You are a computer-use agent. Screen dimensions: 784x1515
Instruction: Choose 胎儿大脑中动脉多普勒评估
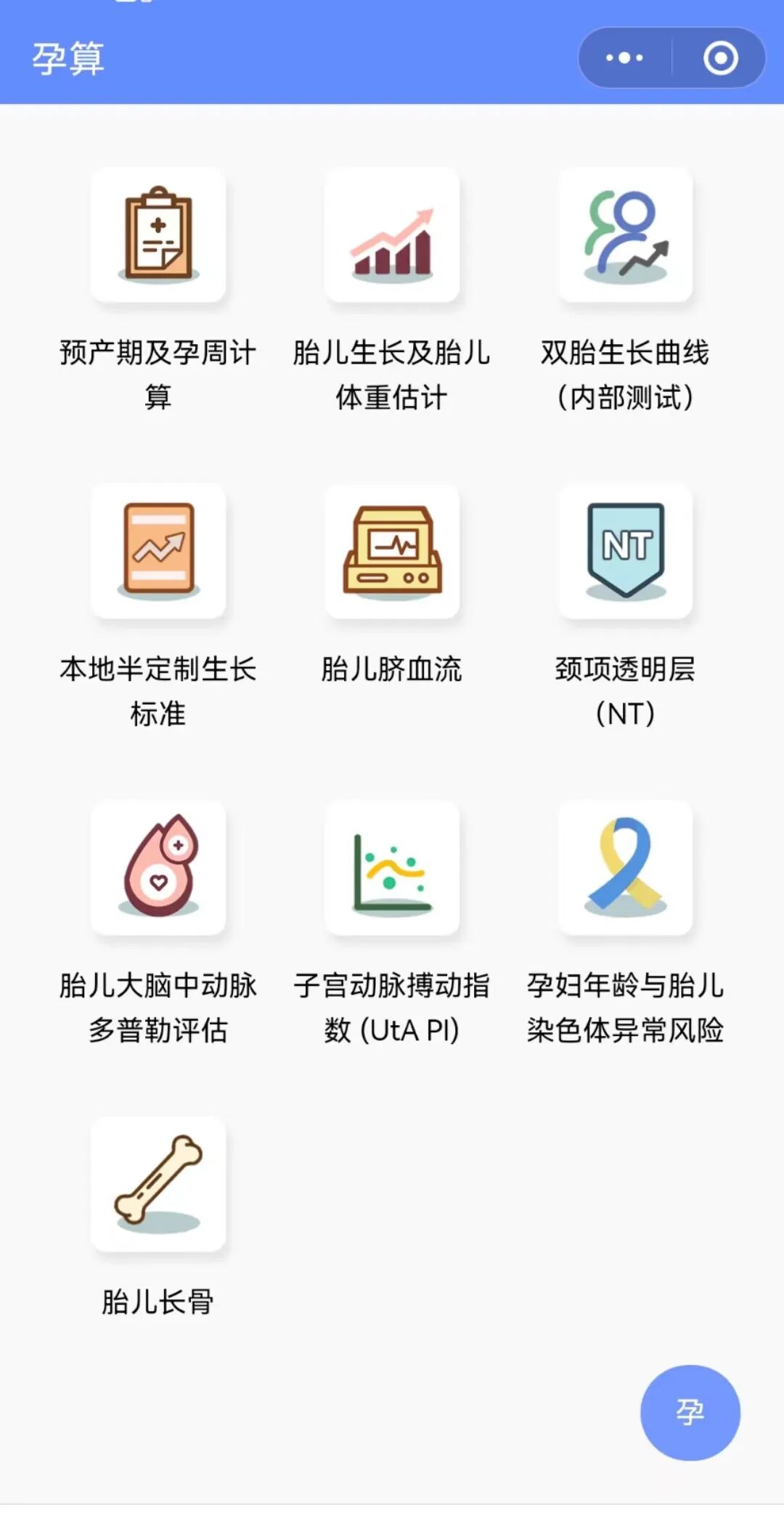158,867
